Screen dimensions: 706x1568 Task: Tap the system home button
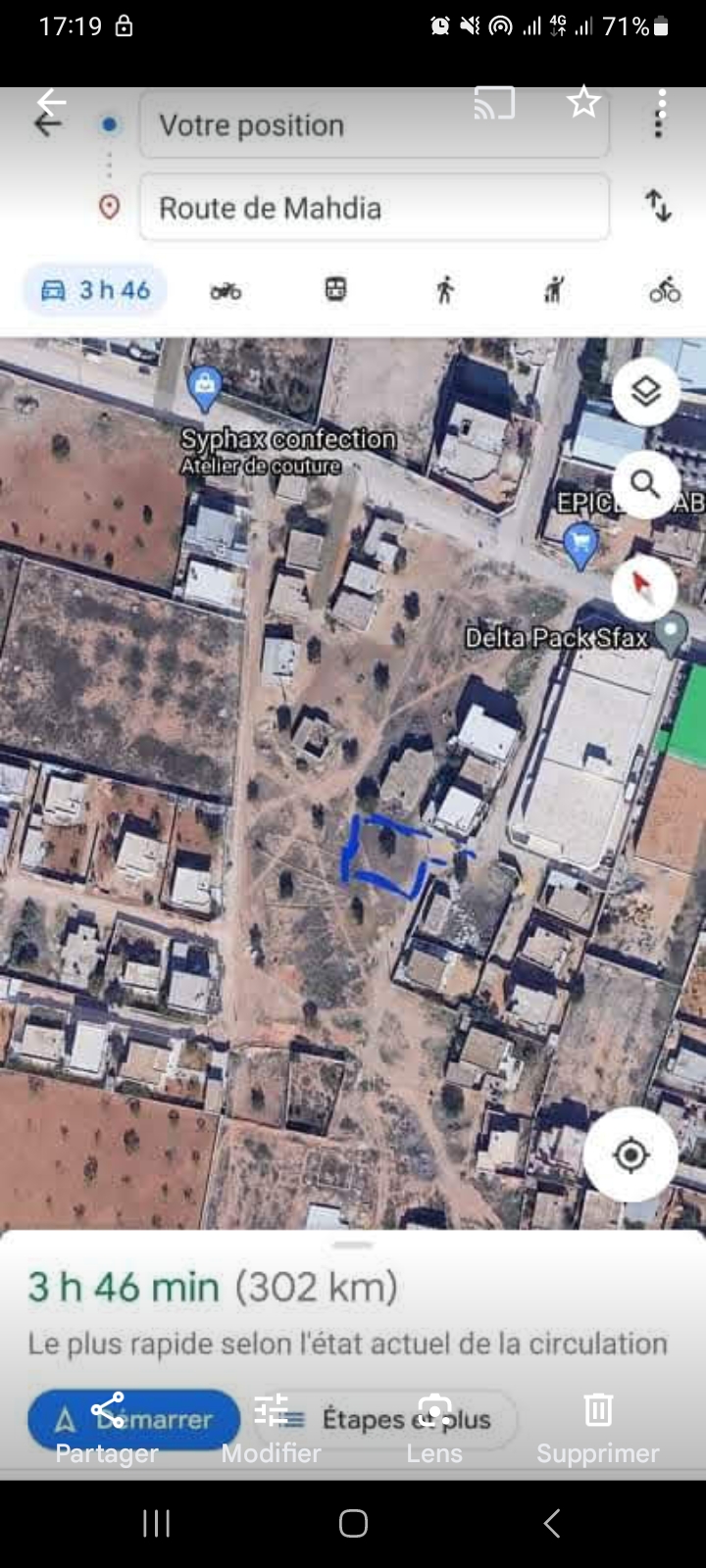click(x=353, y=1523)
